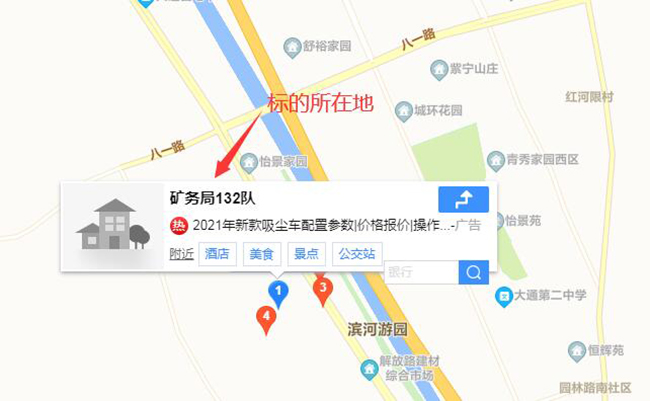Screen dimensions: 650x401
Task: Select orange map marker 3
Action: pos(322,289)
